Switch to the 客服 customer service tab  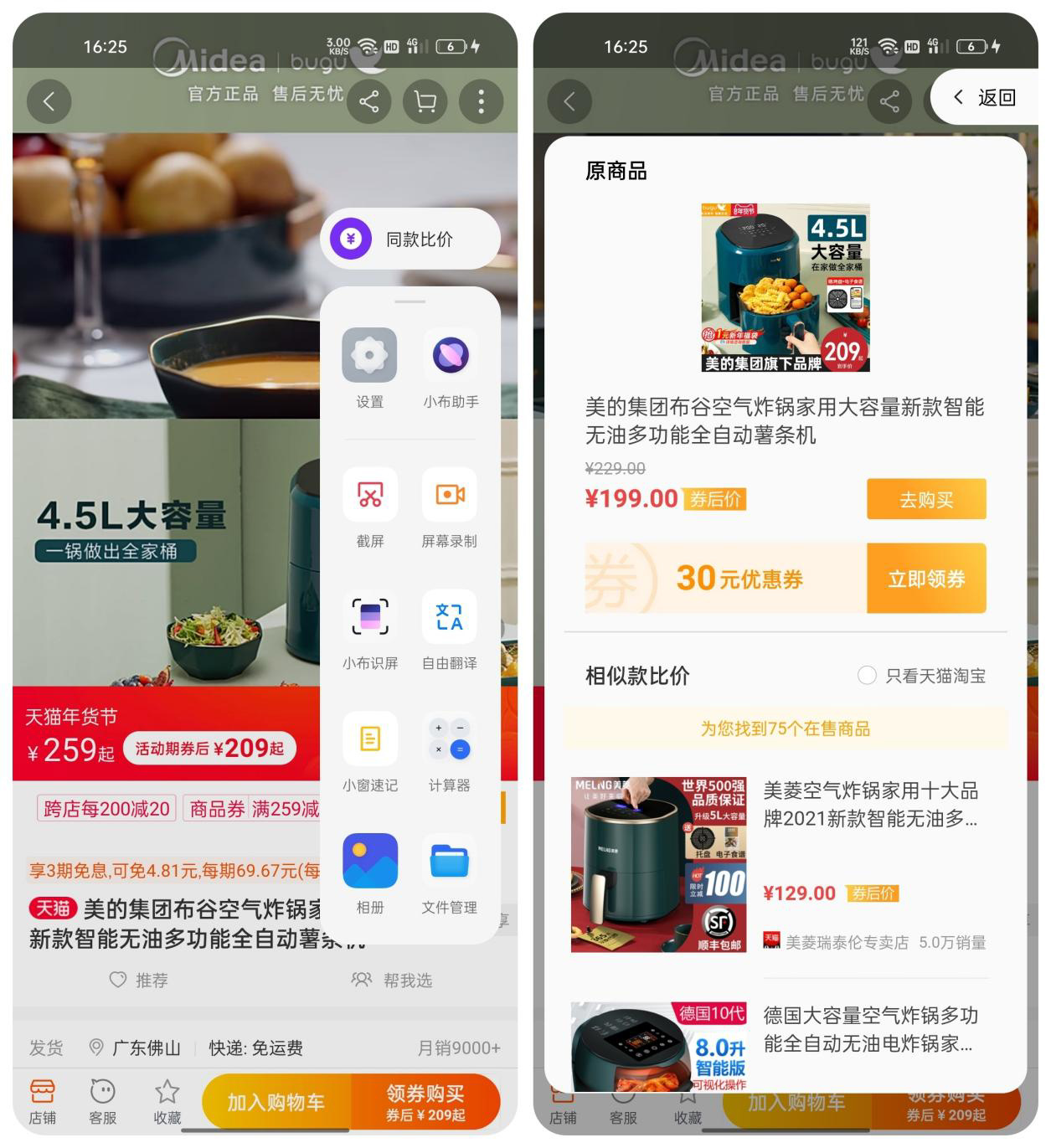tap(102, 1099)
